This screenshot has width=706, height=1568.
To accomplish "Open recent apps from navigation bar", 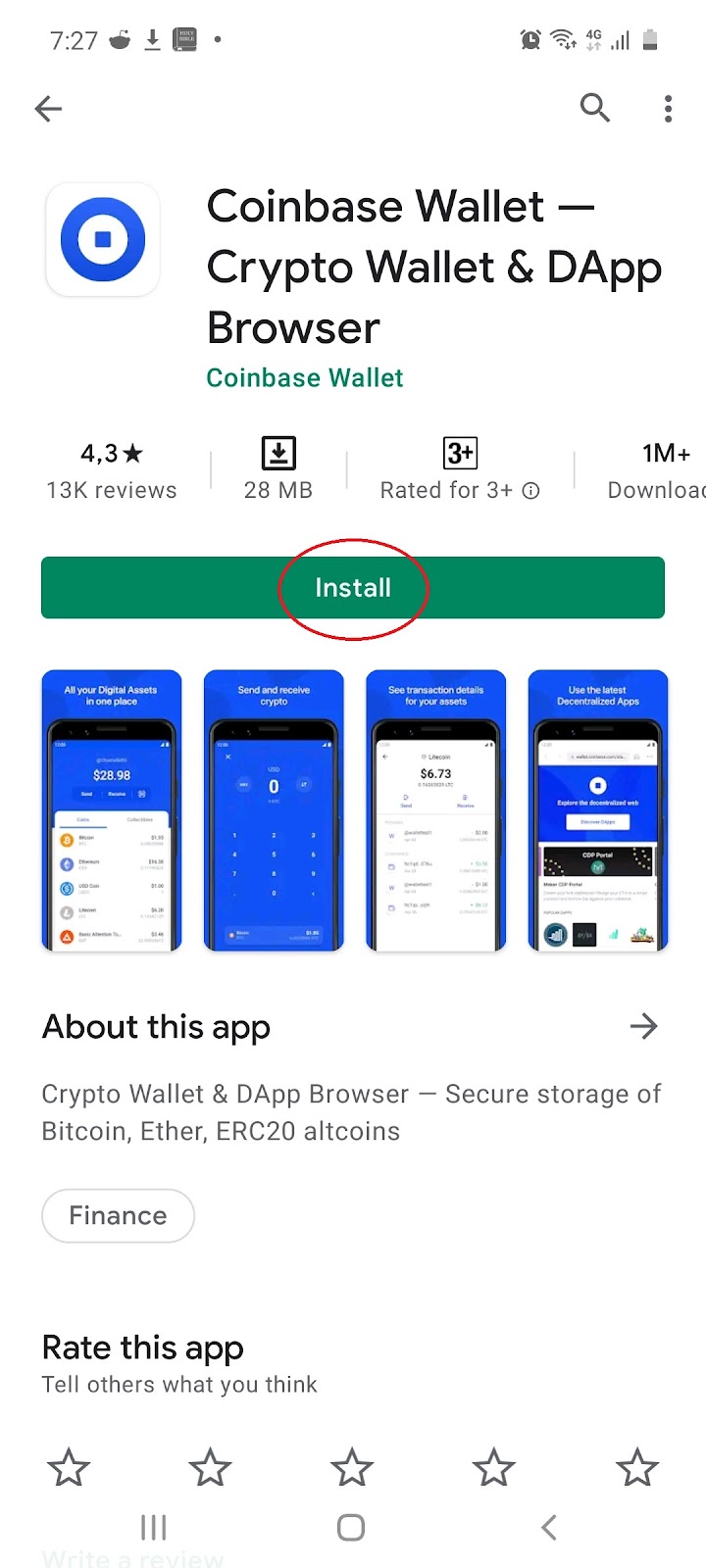I will click(x=154, y=1527).
